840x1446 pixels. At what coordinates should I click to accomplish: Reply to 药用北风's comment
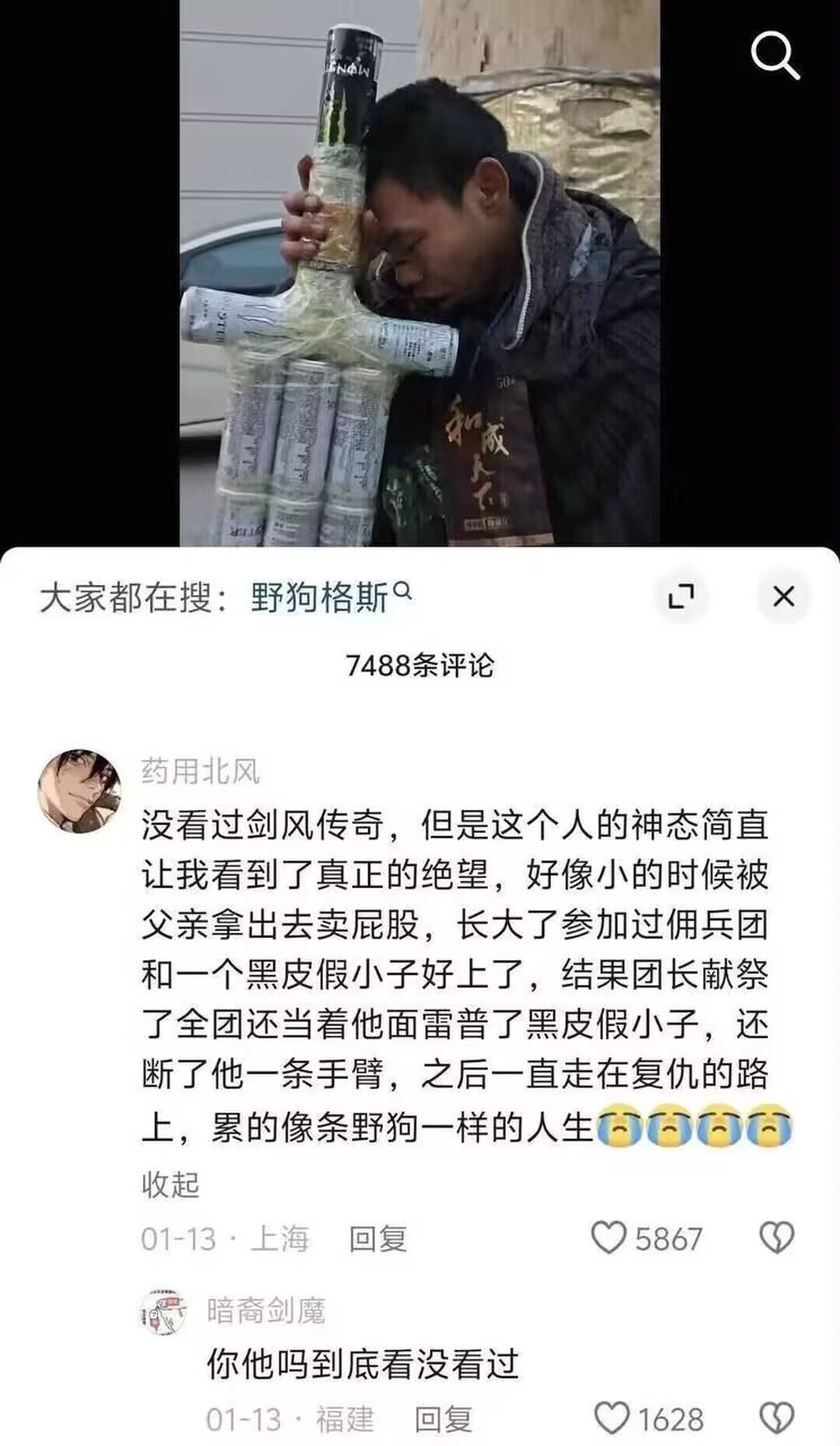[377, 1238]
